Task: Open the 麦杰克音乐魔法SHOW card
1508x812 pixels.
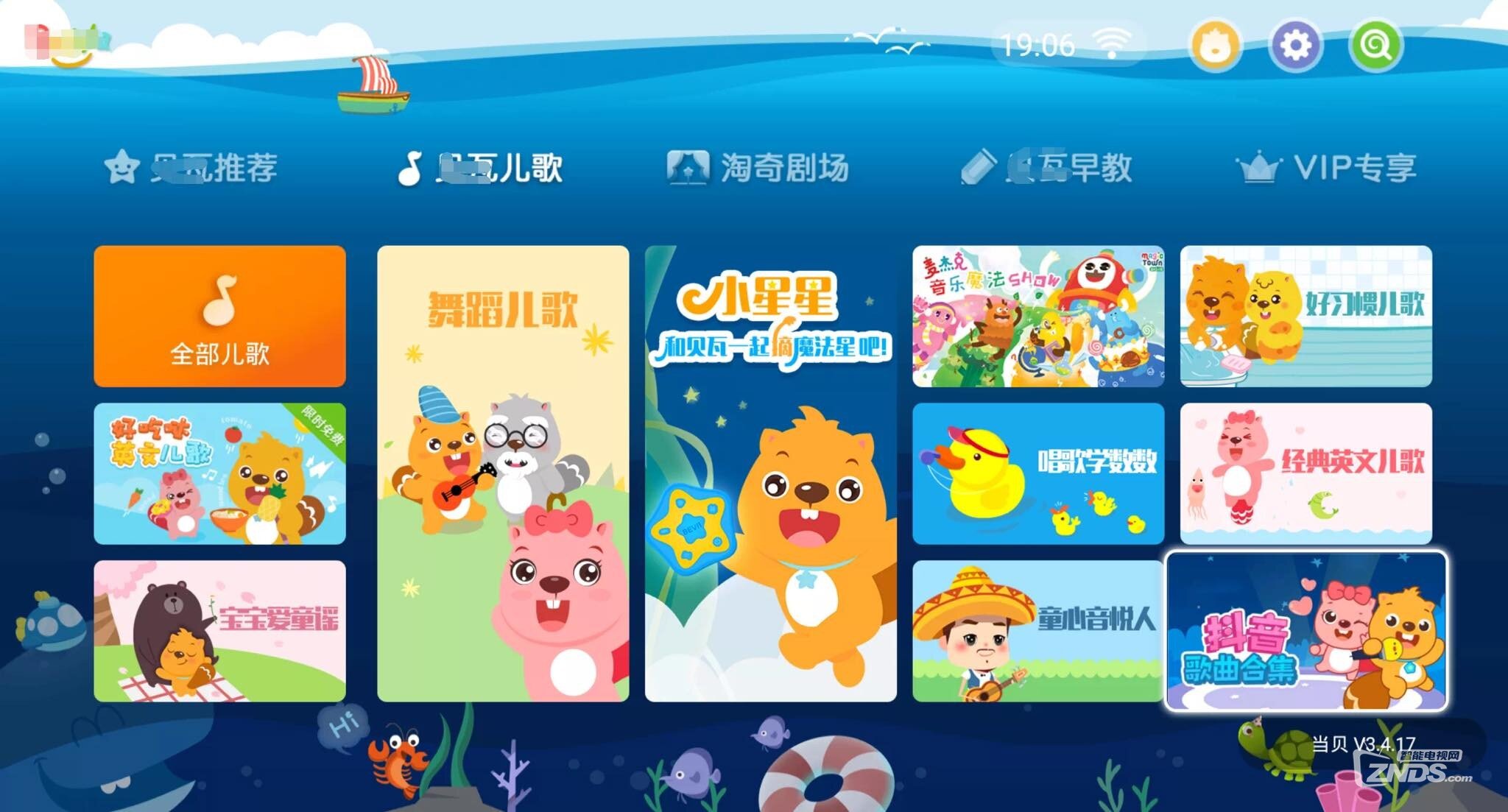Action: (1038, 317)
